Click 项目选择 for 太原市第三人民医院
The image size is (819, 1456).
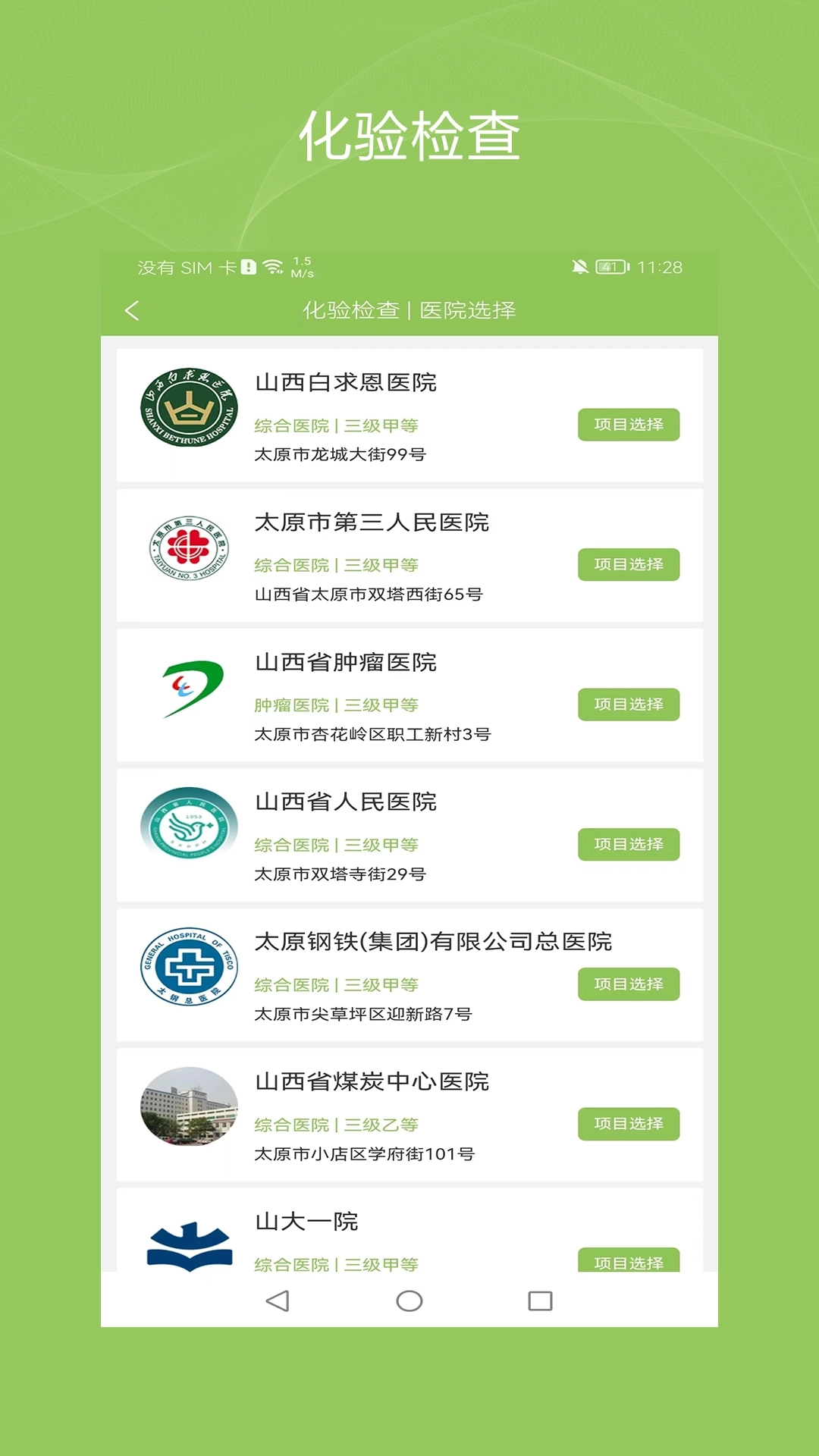[x=629, y=565]
